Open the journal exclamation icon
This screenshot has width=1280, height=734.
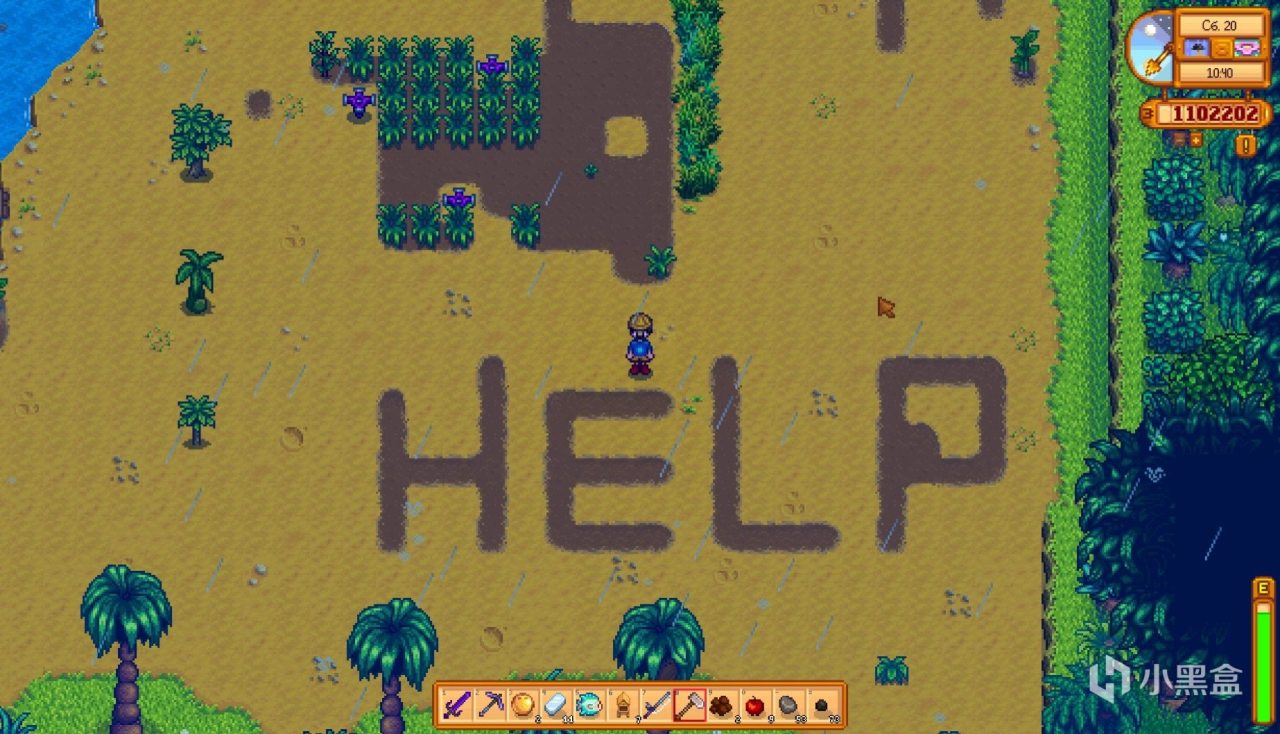tap(1246, 144)
